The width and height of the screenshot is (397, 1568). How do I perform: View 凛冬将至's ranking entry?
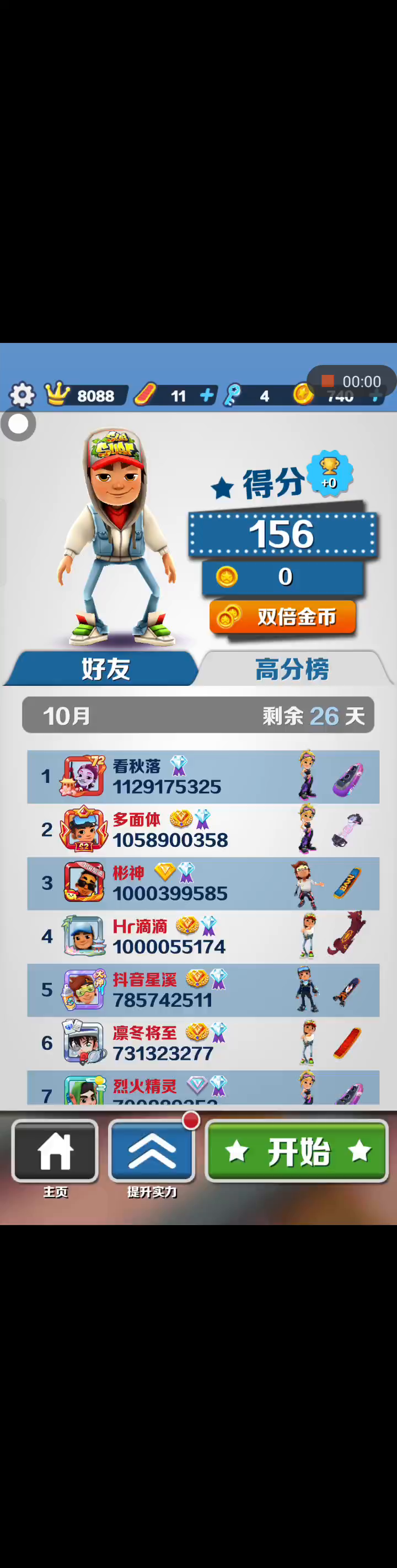[x=203, y=1043]
